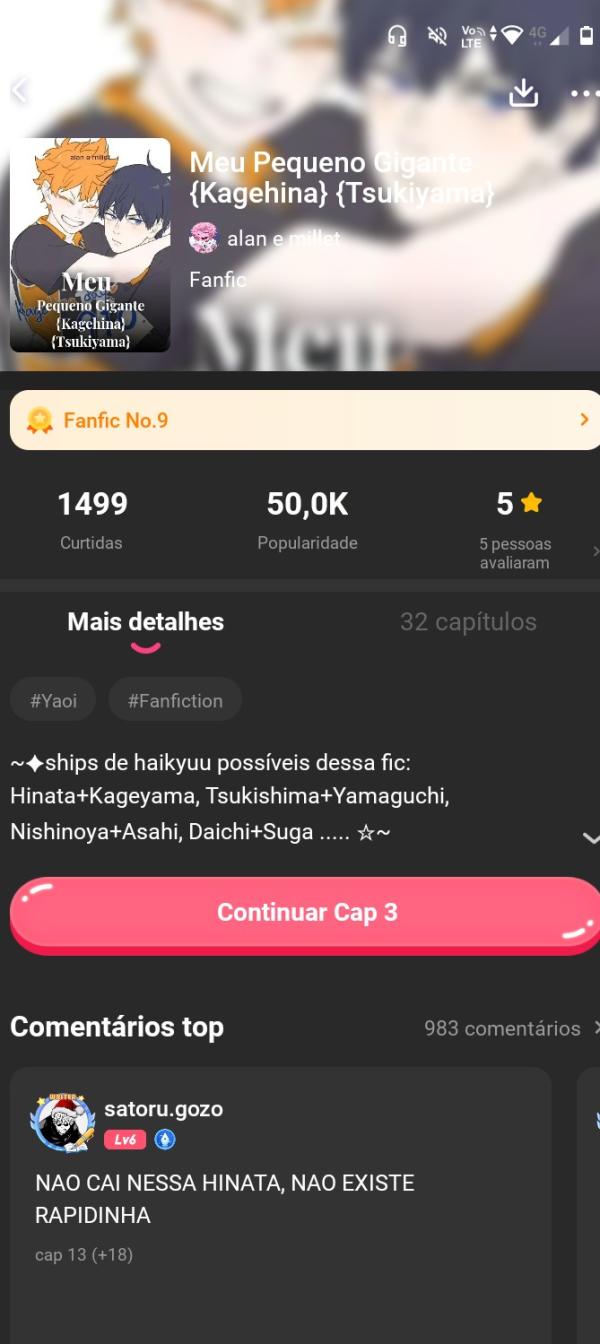Go back using the top-left arrow
Viewport: 600px width, 1344px height.
click(x=18, y=91)
